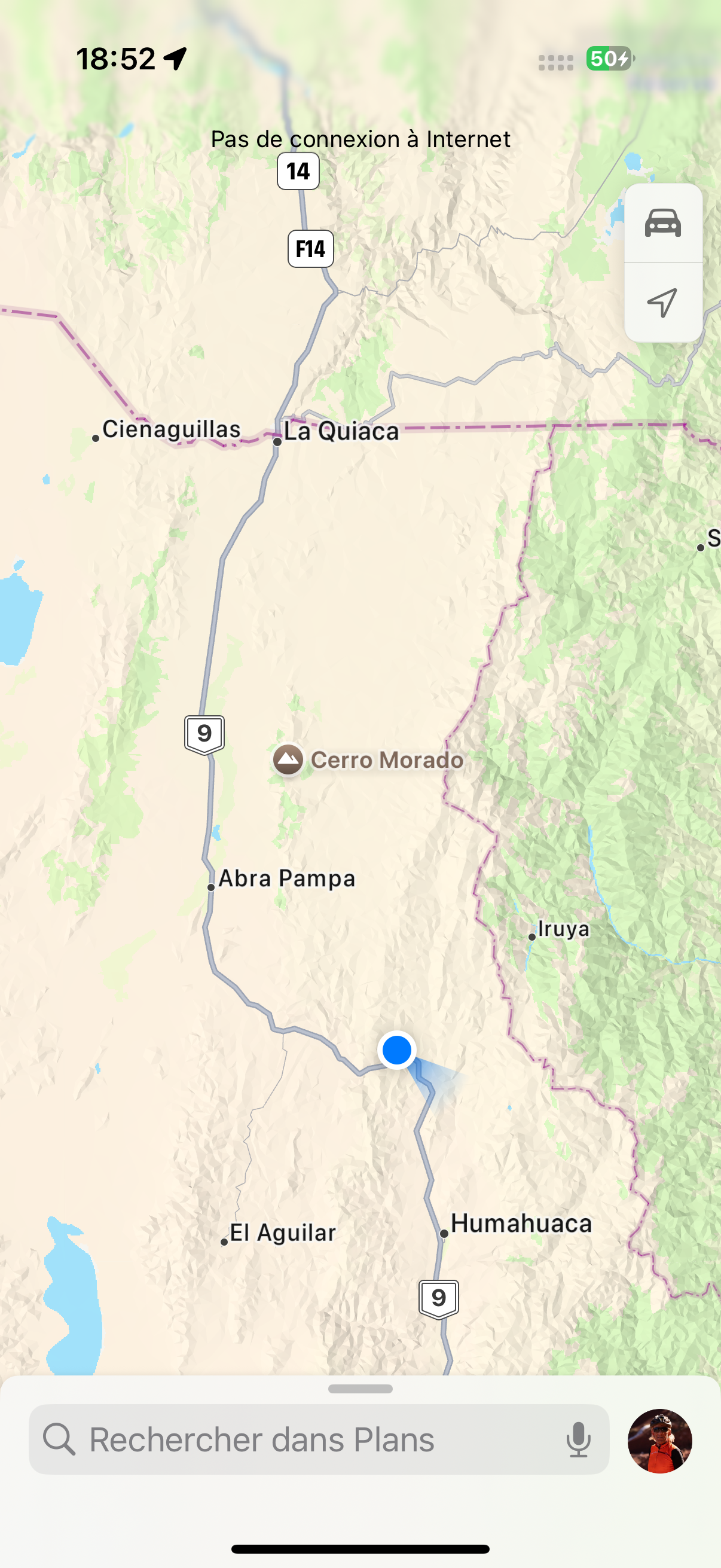The width and height of the screenshot is (721, 1568).
Task: Expand the search panel grabber handle
Action: click(x=360, y=1389)
